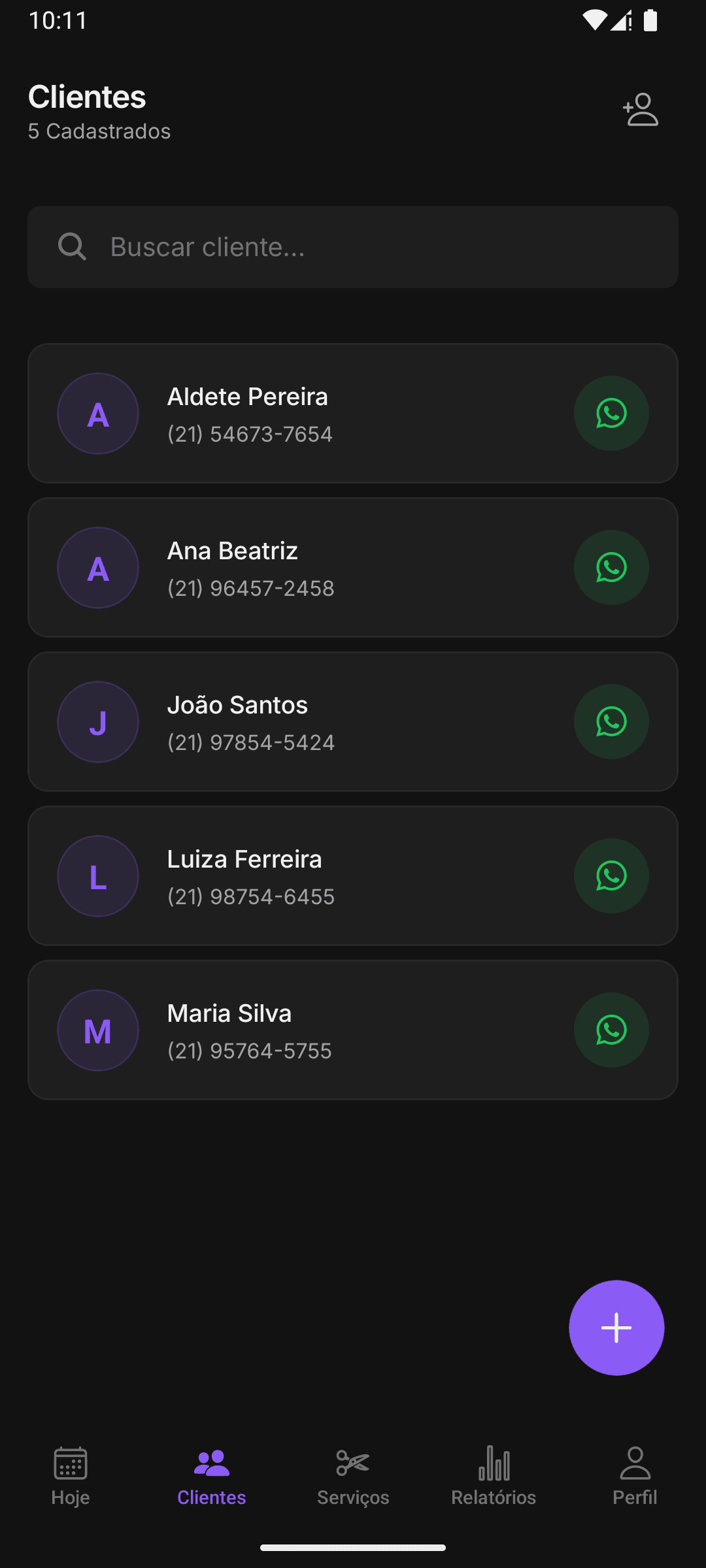Image resolution: width=706 pixels, height=1568 pixels.
Task: Open WhatsApp chat with Maria Silva
Action: coord(611,1030)
